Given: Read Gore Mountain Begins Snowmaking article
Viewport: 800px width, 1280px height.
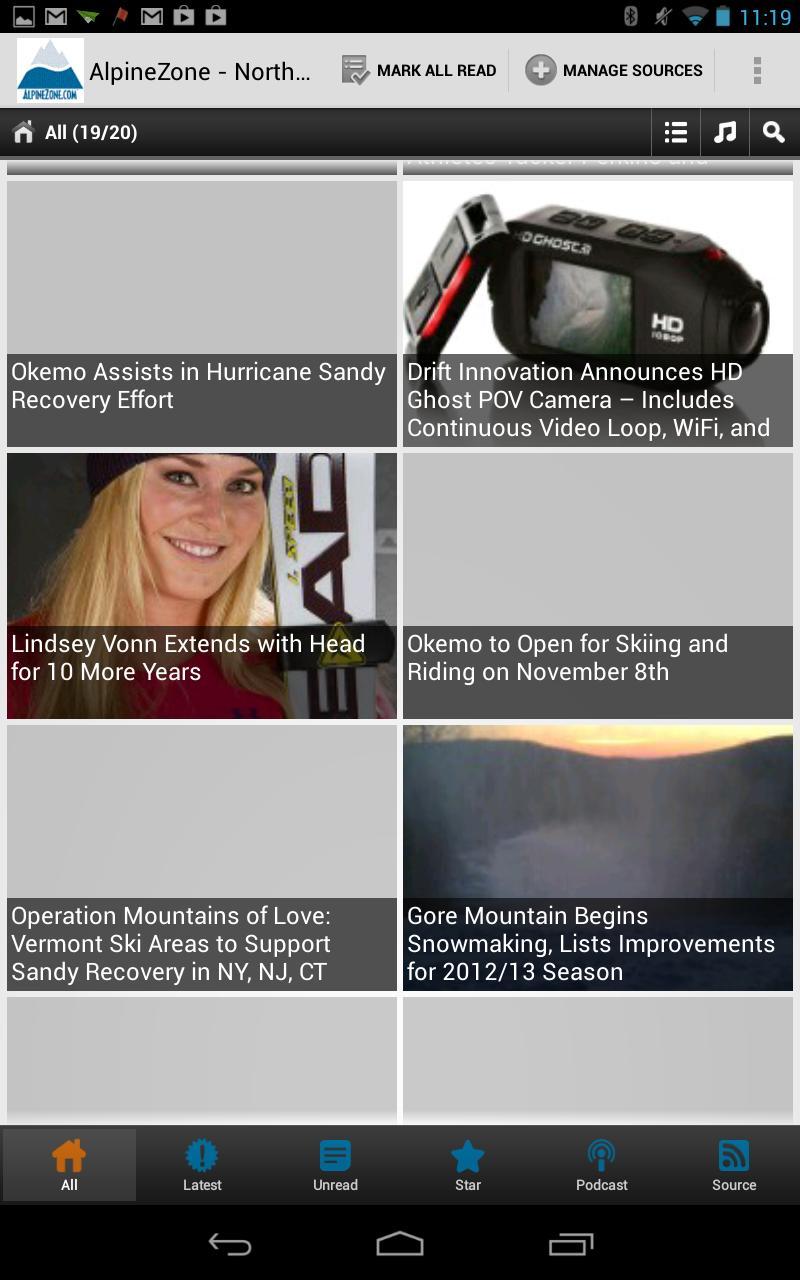Looking at the screenshot, I should point(597,858).
